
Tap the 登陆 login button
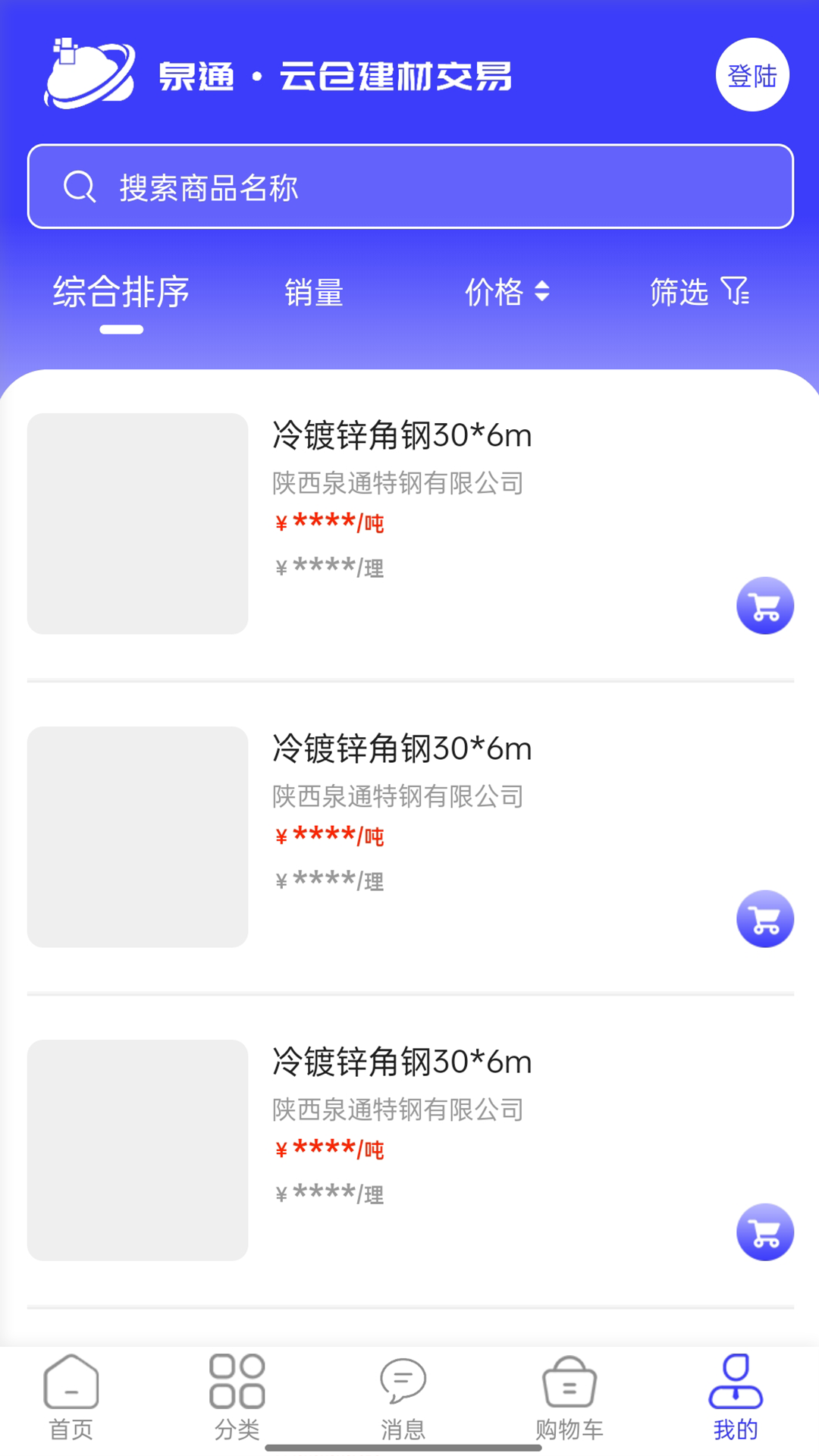tap(752, 75)
